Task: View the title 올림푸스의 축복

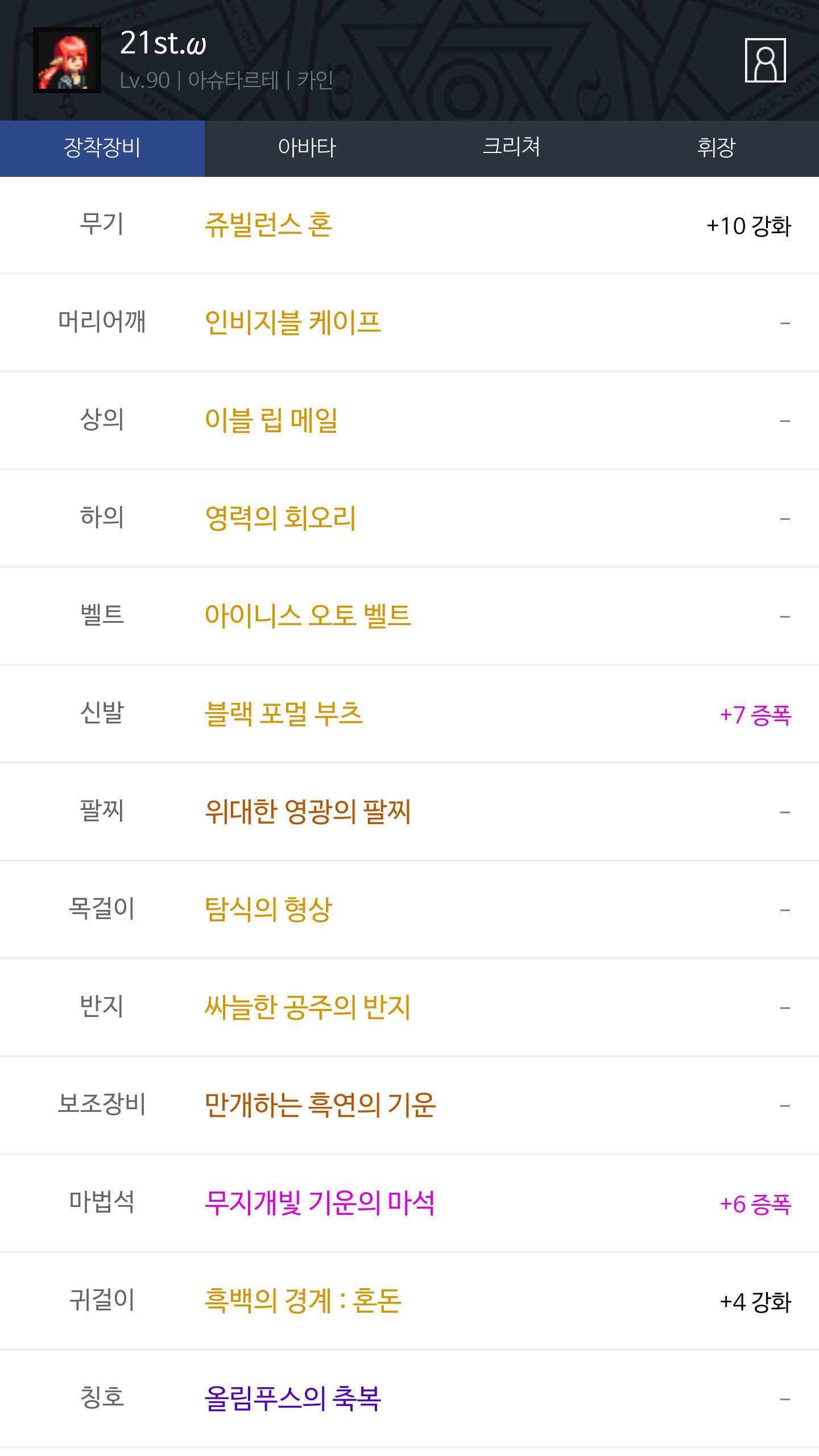Action: [292, 1399]
